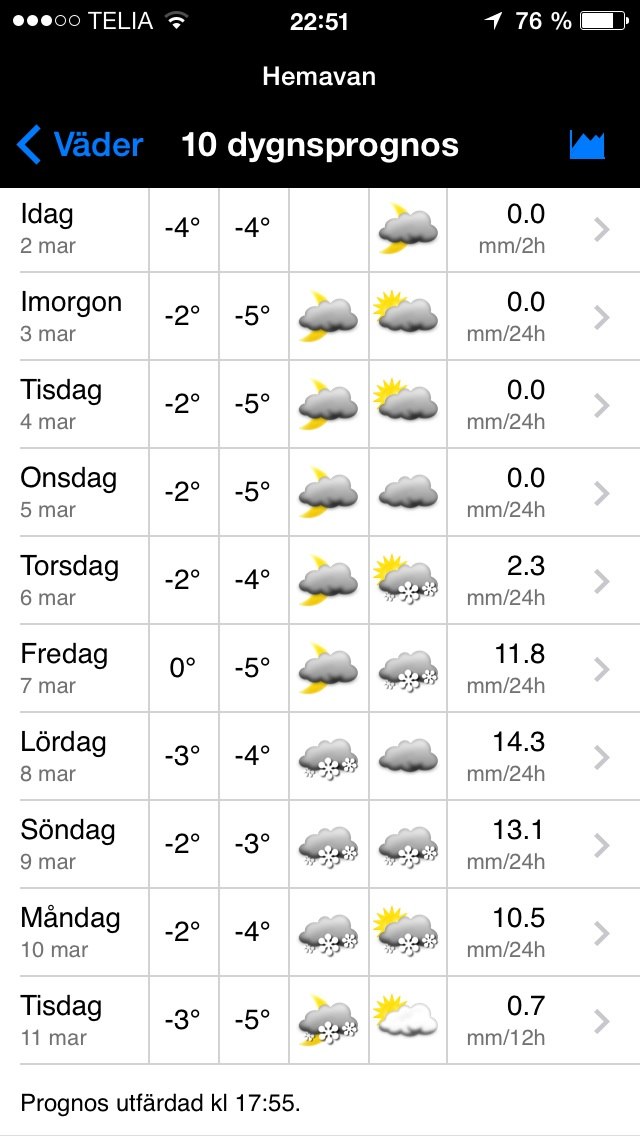Open the forecast graph view
Viewport: 640px width, 1136px height.
587,145
